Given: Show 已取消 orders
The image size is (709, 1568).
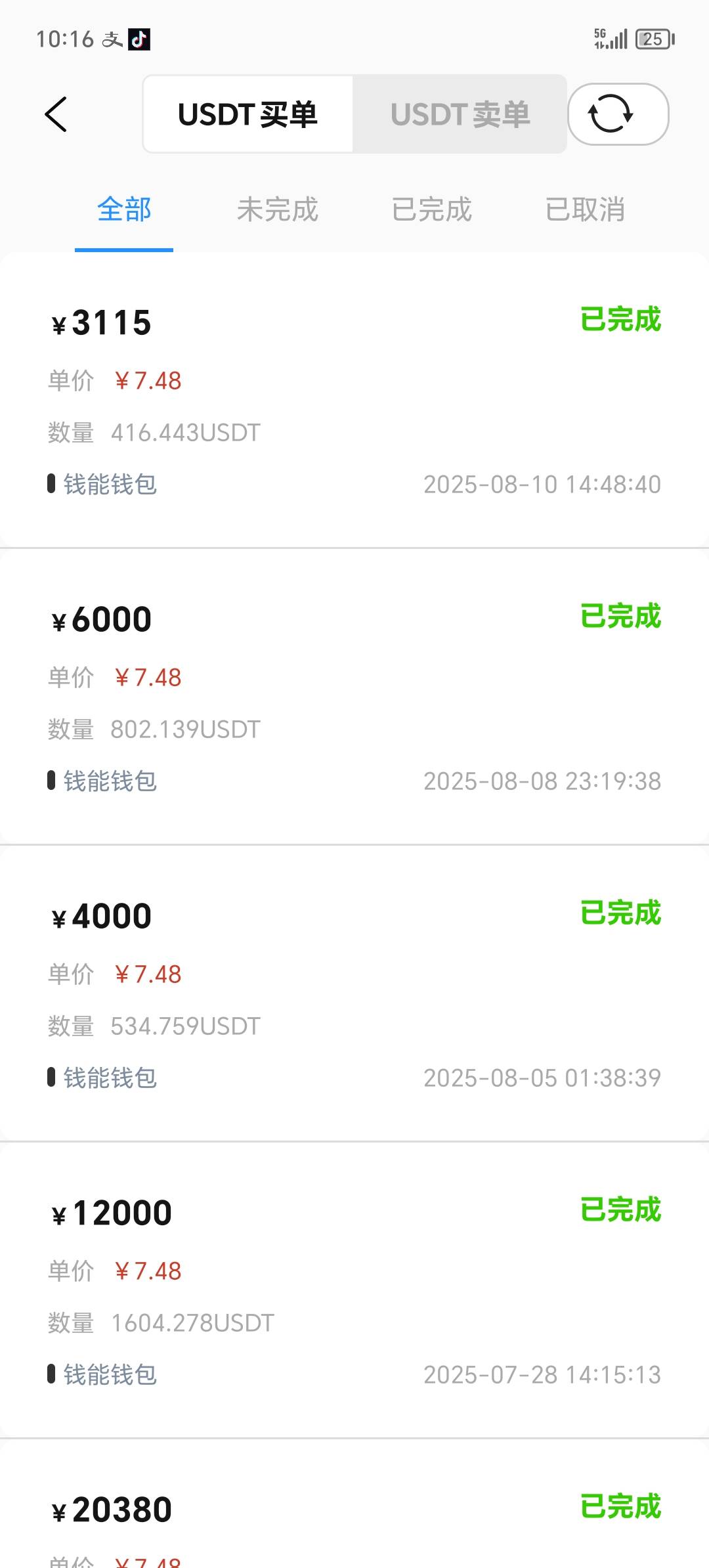Looking at the screenshot, I should (585, 210).
